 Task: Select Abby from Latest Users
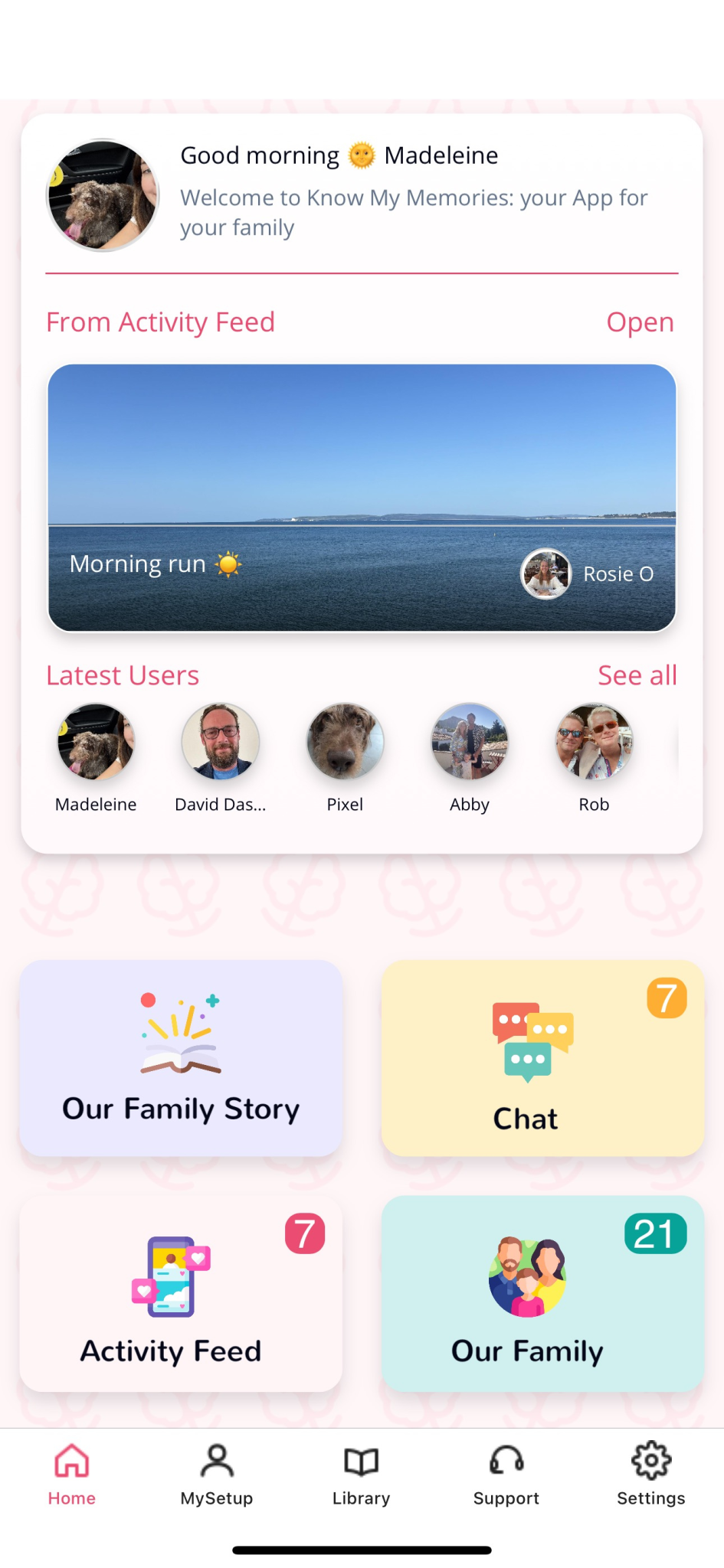tap(470, 742)
